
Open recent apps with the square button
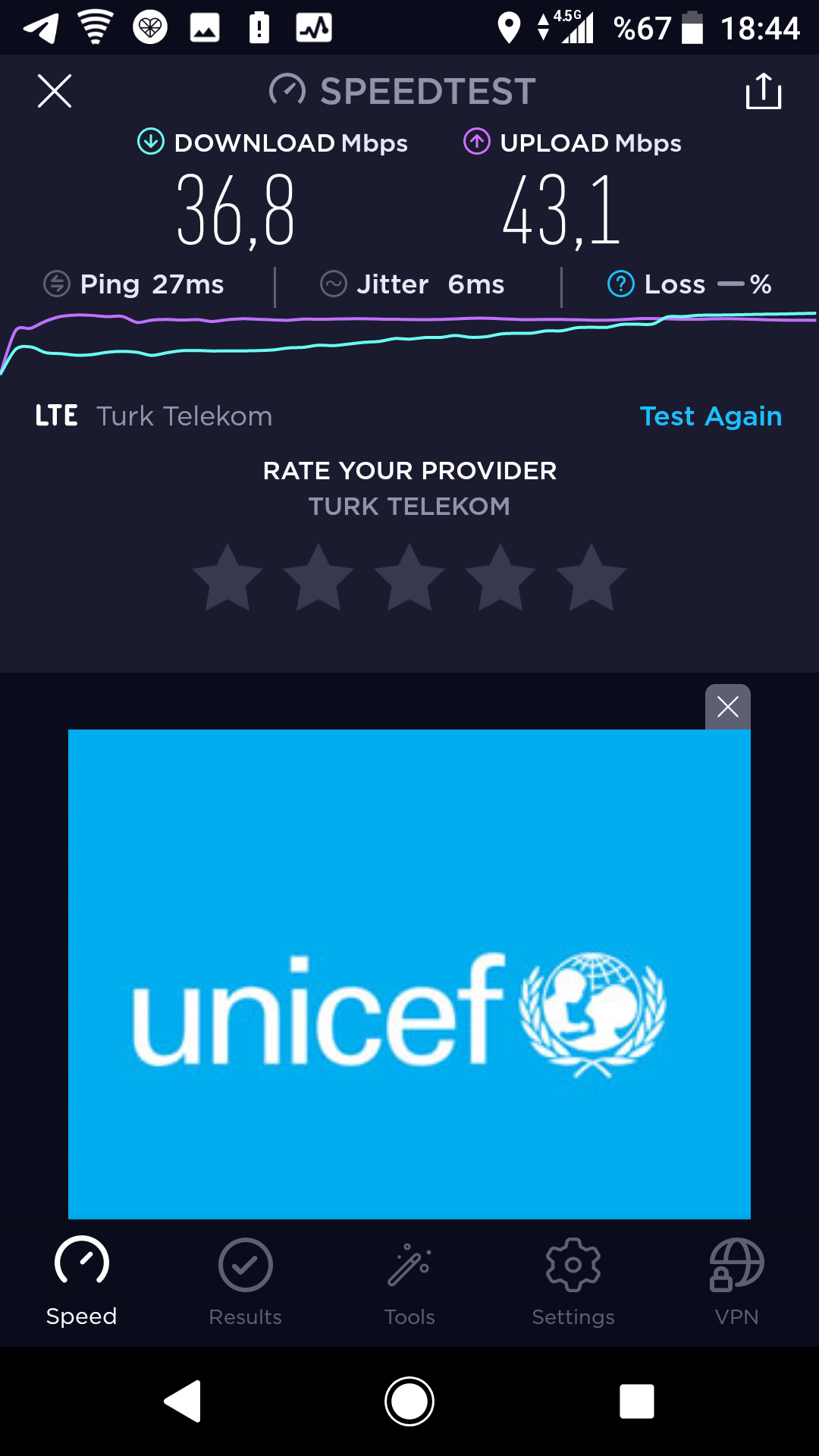(x=637, y=1401)
